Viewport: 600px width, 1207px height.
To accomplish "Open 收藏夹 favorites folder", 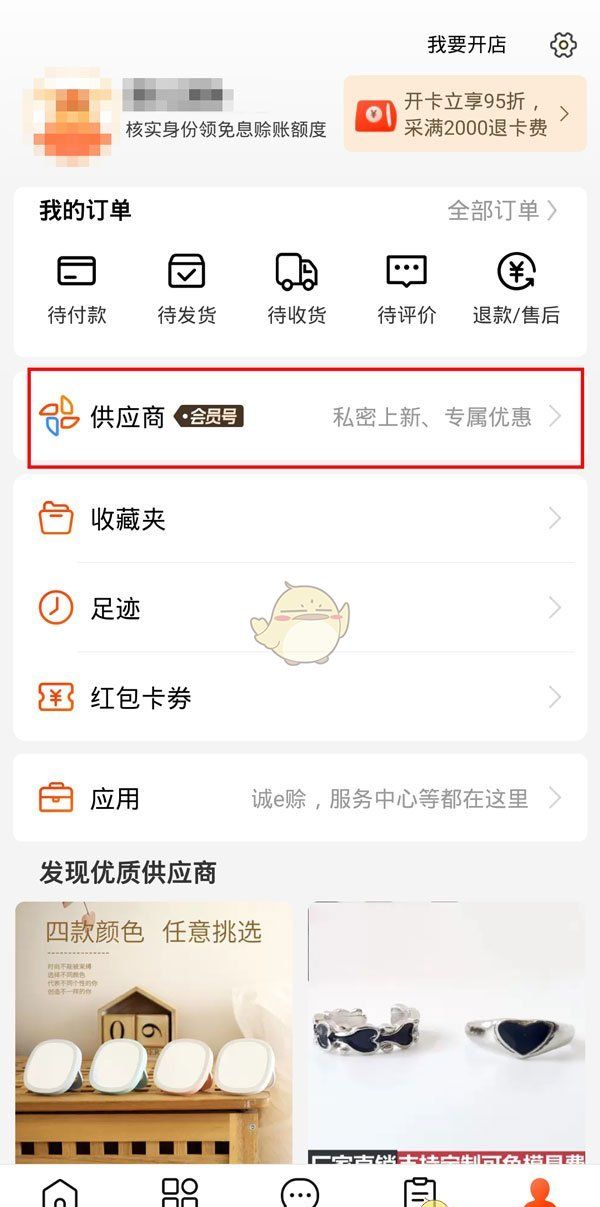I will click(x=300, y=519).
